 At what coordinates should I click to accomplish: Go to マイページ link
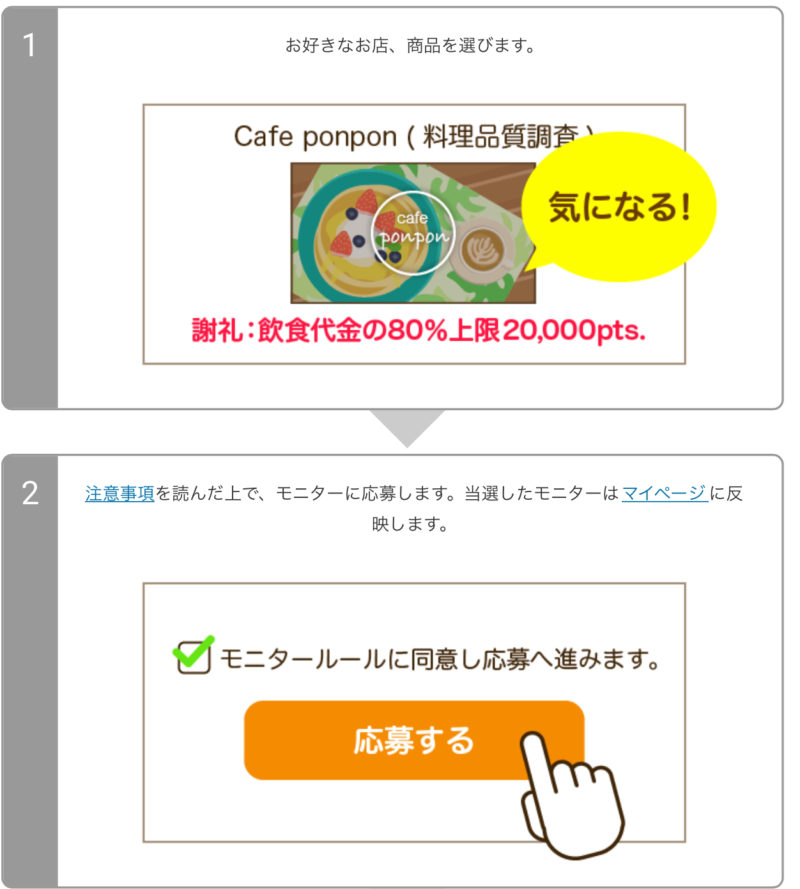664,494
